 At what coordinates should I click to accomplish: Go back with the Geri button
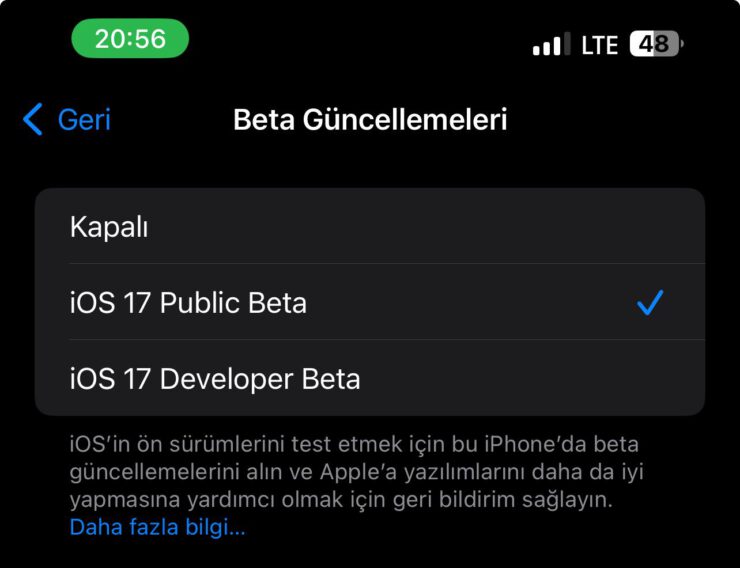click(68, 120)
